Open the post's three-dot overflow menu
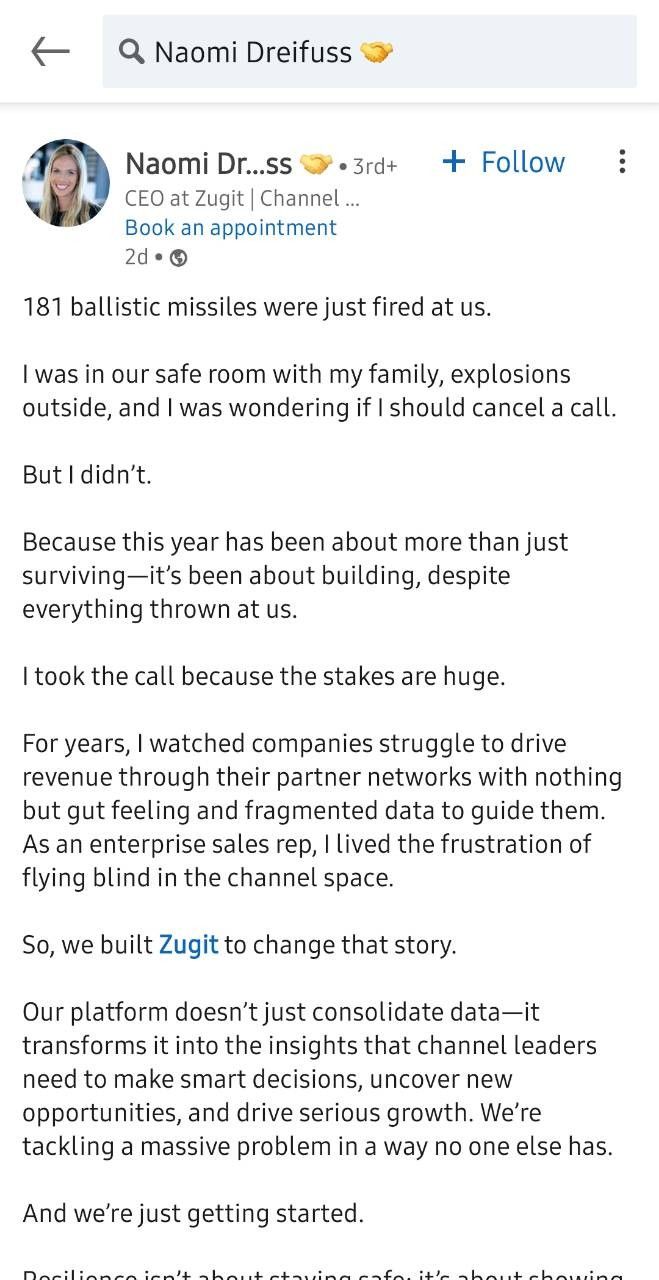This screenshot has height=1280, width=659. 622,162
